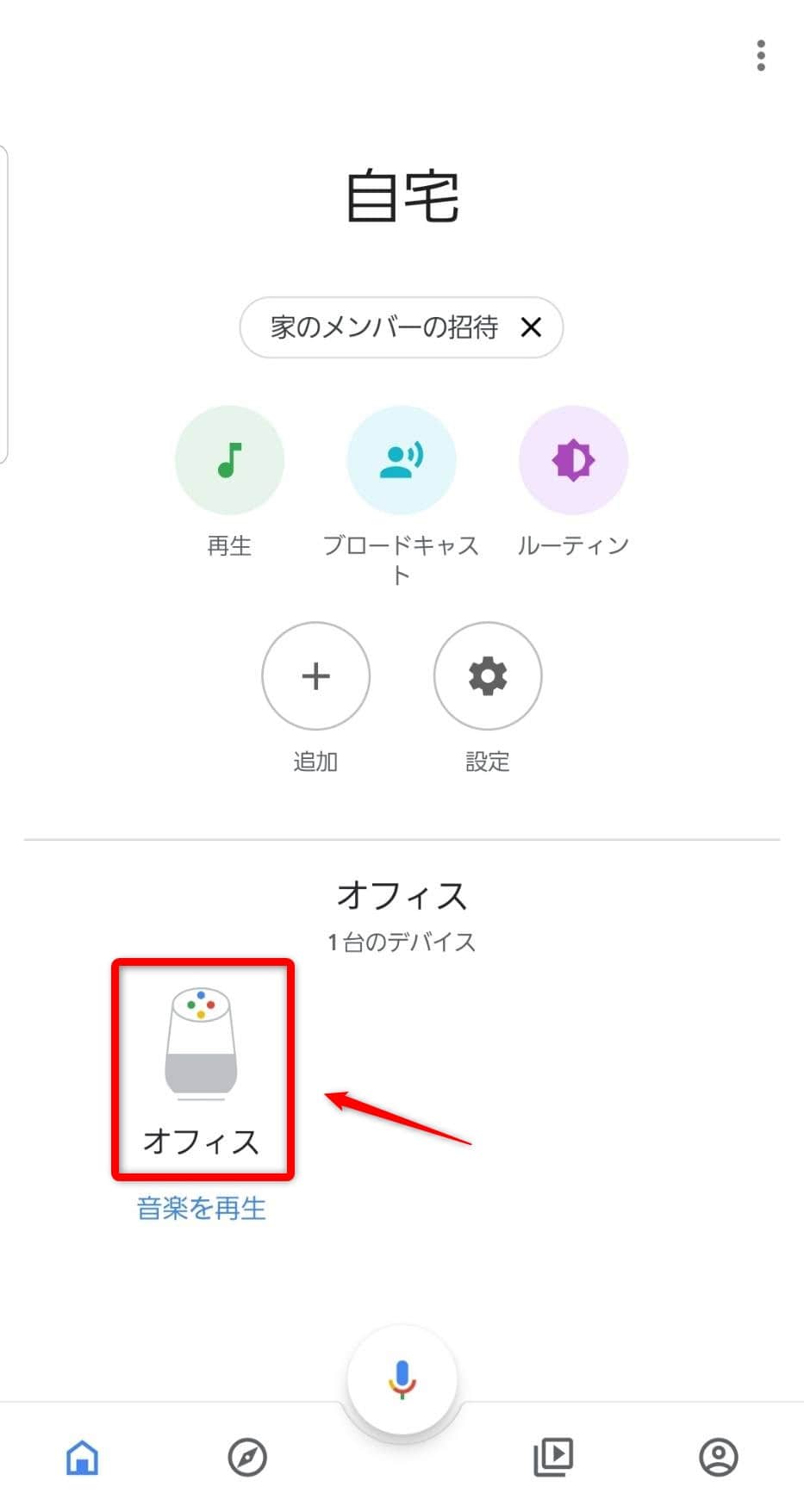Select the compass discover icon
Viewport: 804px width, 1512px height.
pyautogui.click(x=248, y=1456)
